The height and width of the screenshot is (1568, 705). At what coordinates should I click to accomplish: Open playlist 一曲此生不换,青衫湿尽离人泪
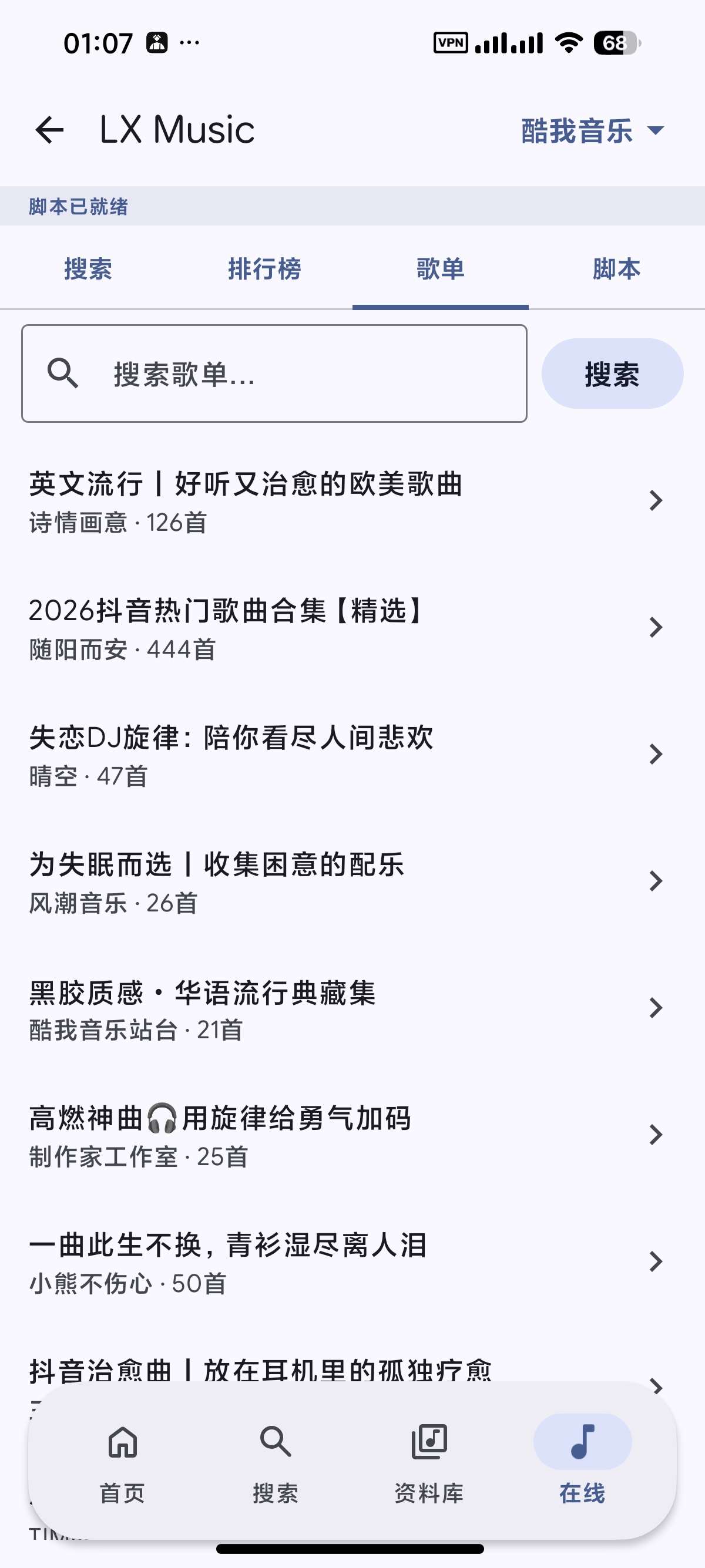point(352,1261)
